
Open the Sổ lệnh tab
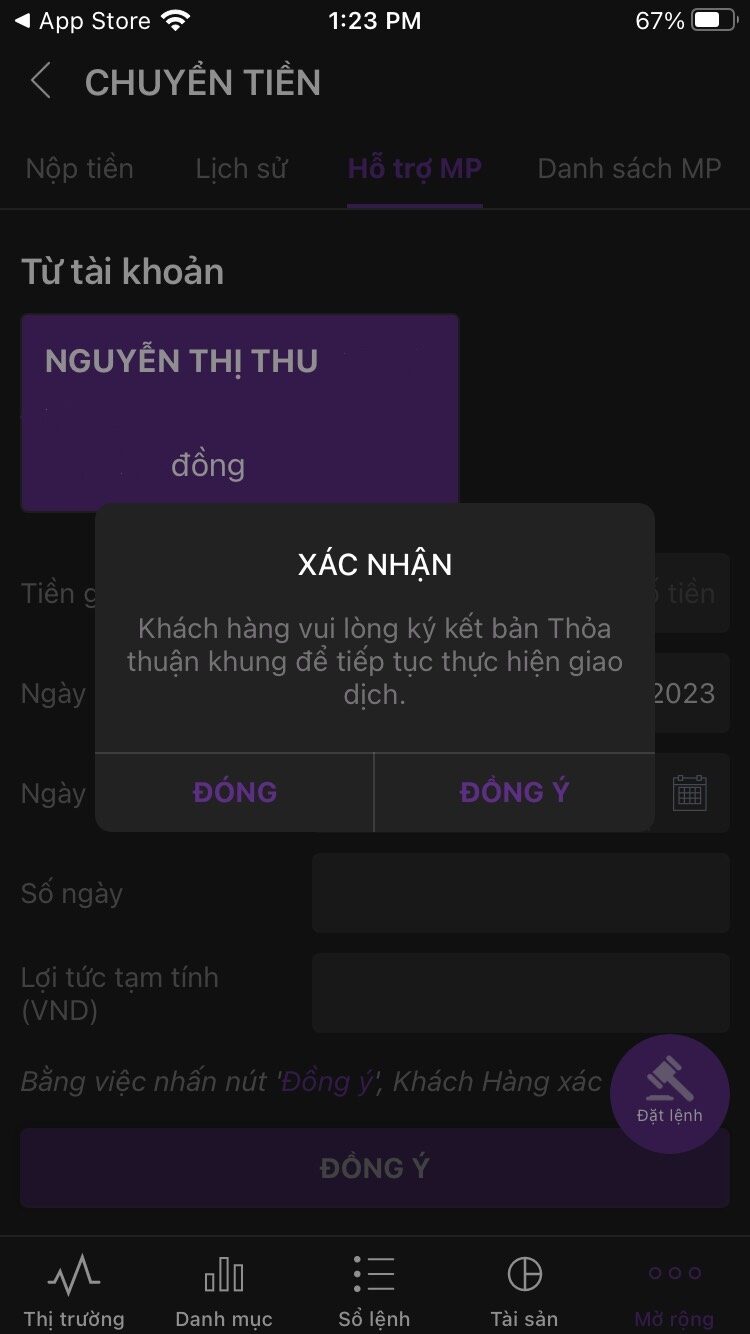point(374,1290)
